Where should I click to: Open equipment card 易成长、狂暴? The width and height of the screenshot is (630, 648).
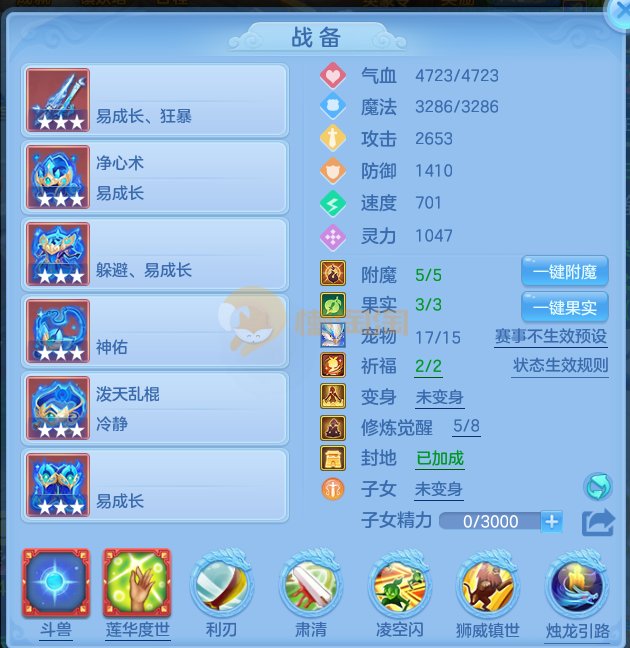pyautogui.click(x=155, y=99)
